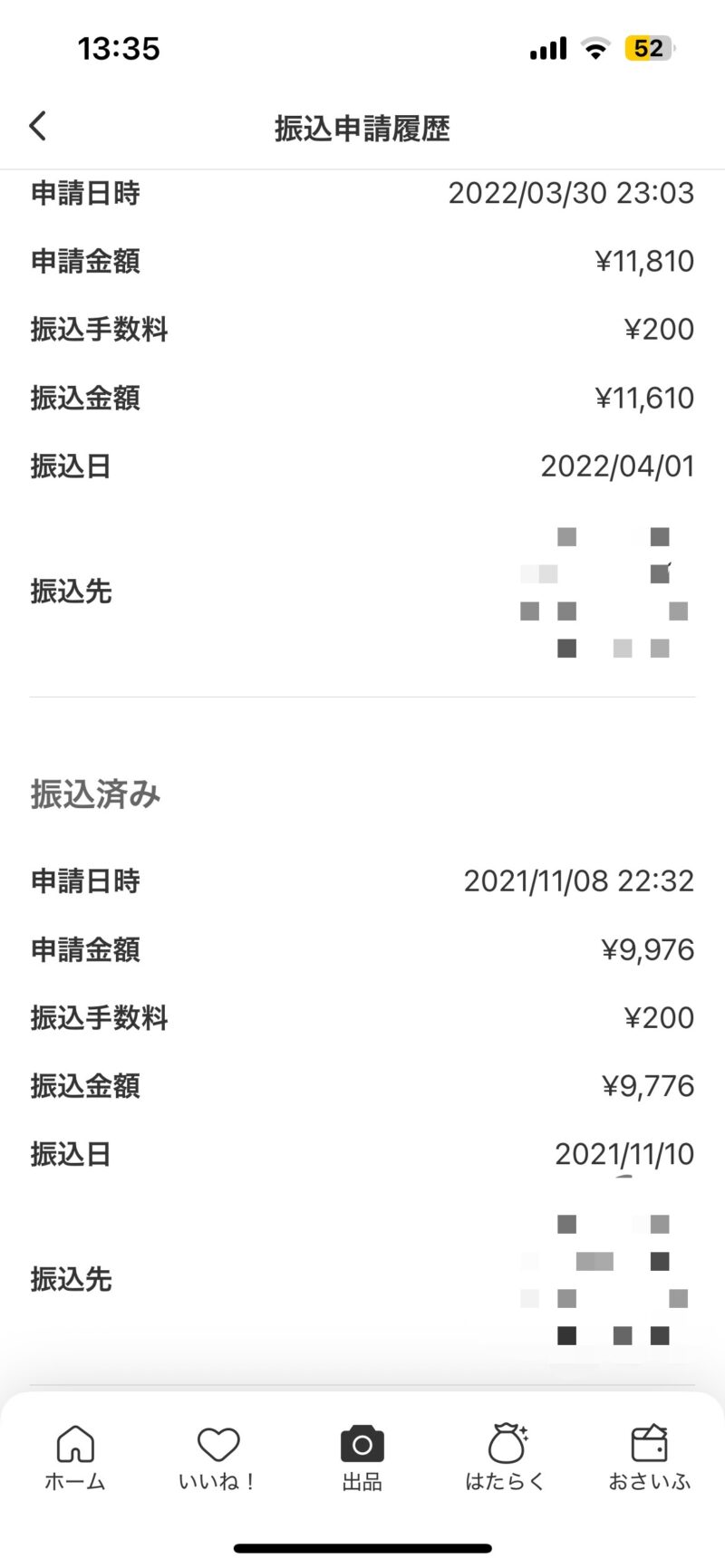The height and width of the screenshot is (1568, 725).
Task: Select the 出品 camera tab
Action: tap(362, 1457)
